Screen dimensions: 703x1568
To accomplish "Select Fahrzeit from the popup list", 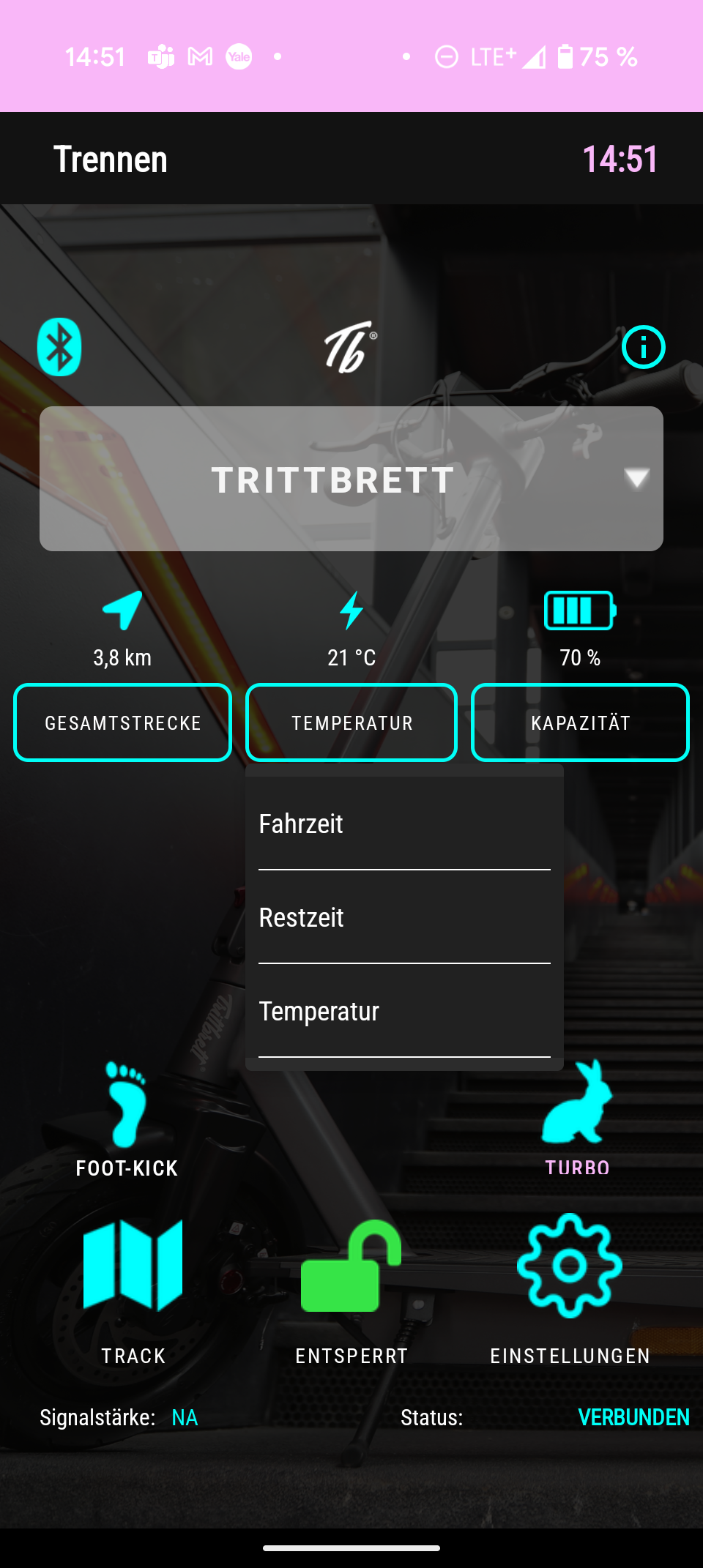I will pos(404,824).
